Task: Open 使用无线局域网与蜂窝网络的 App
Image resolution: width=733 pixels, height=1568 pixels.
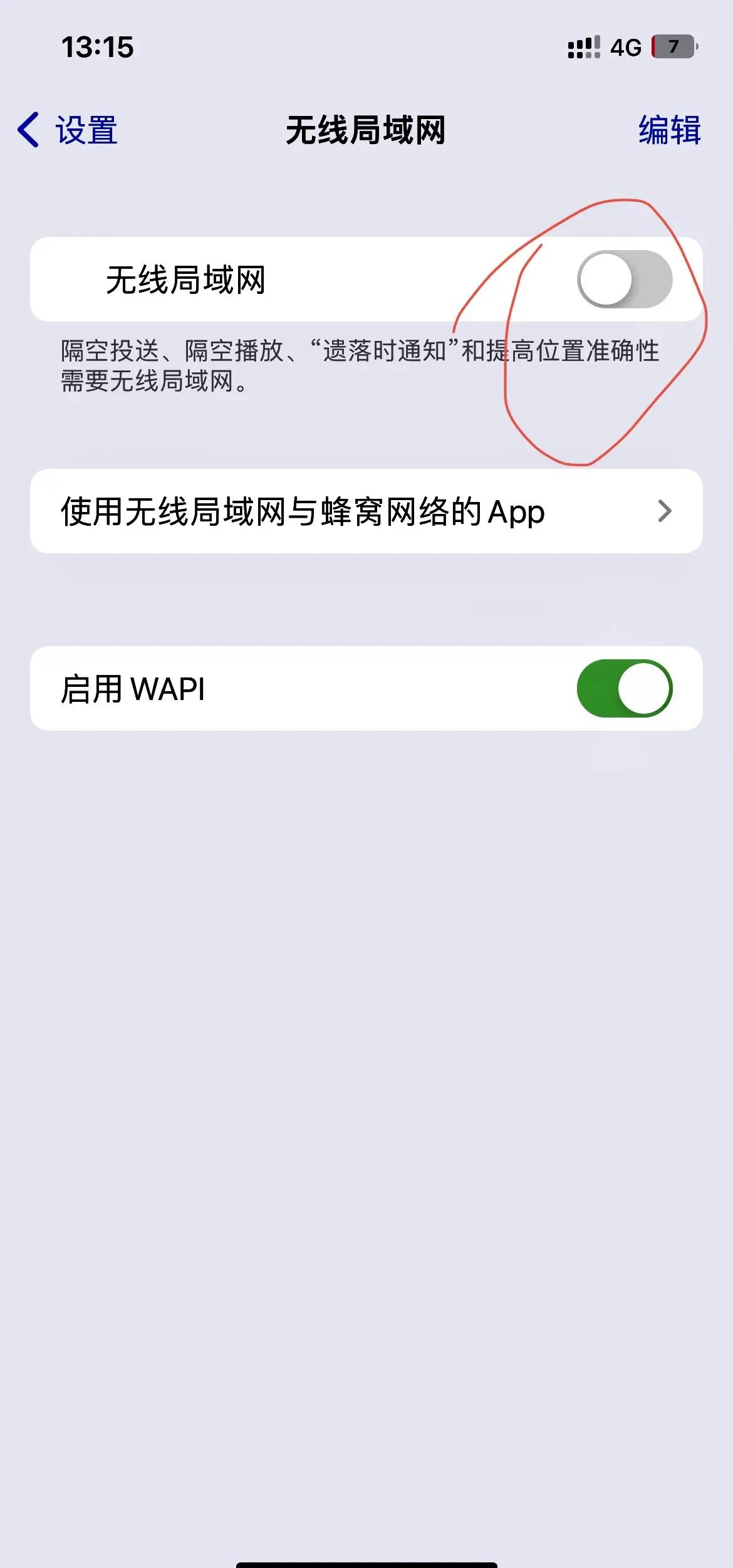Action: (x=366, y=511)
